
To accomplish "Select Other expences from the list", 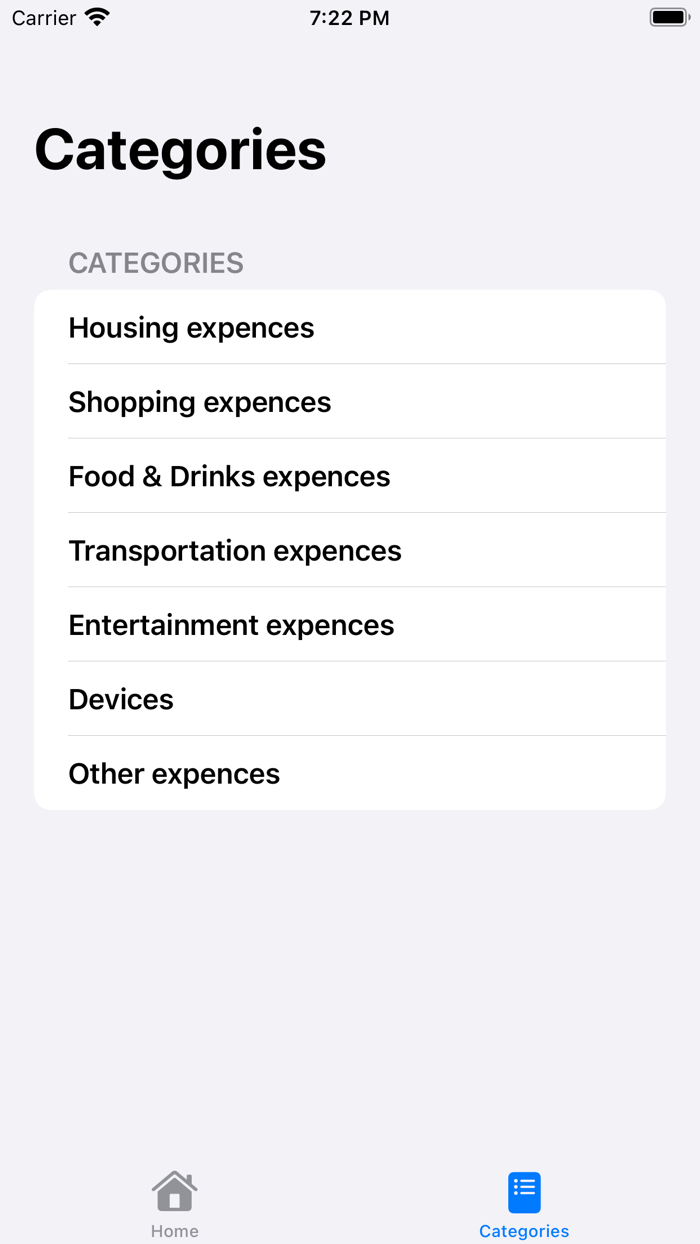I will [350, 774].
